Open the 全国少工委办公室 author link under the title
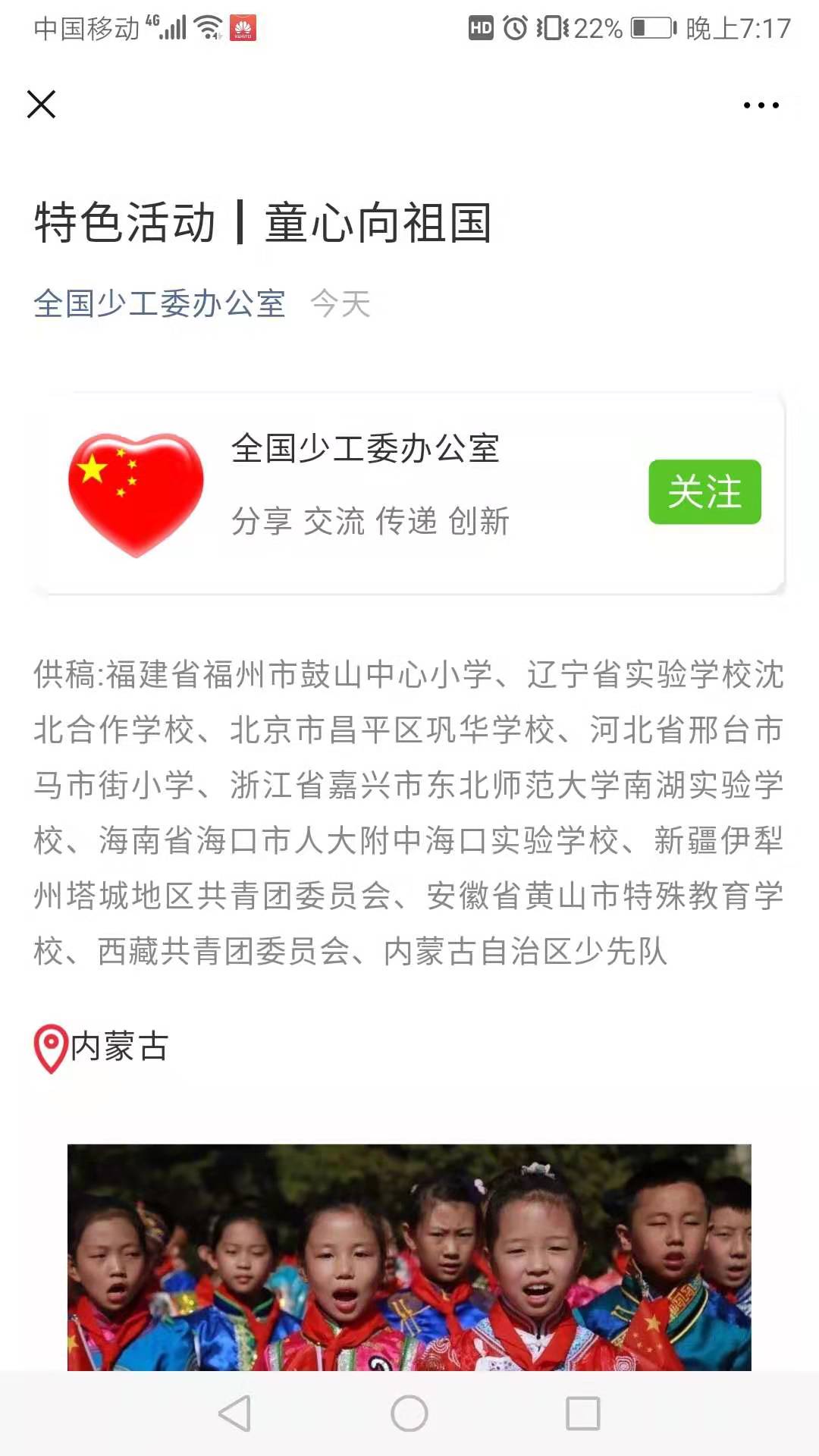 pyautogui.click(x=159, y=304)
